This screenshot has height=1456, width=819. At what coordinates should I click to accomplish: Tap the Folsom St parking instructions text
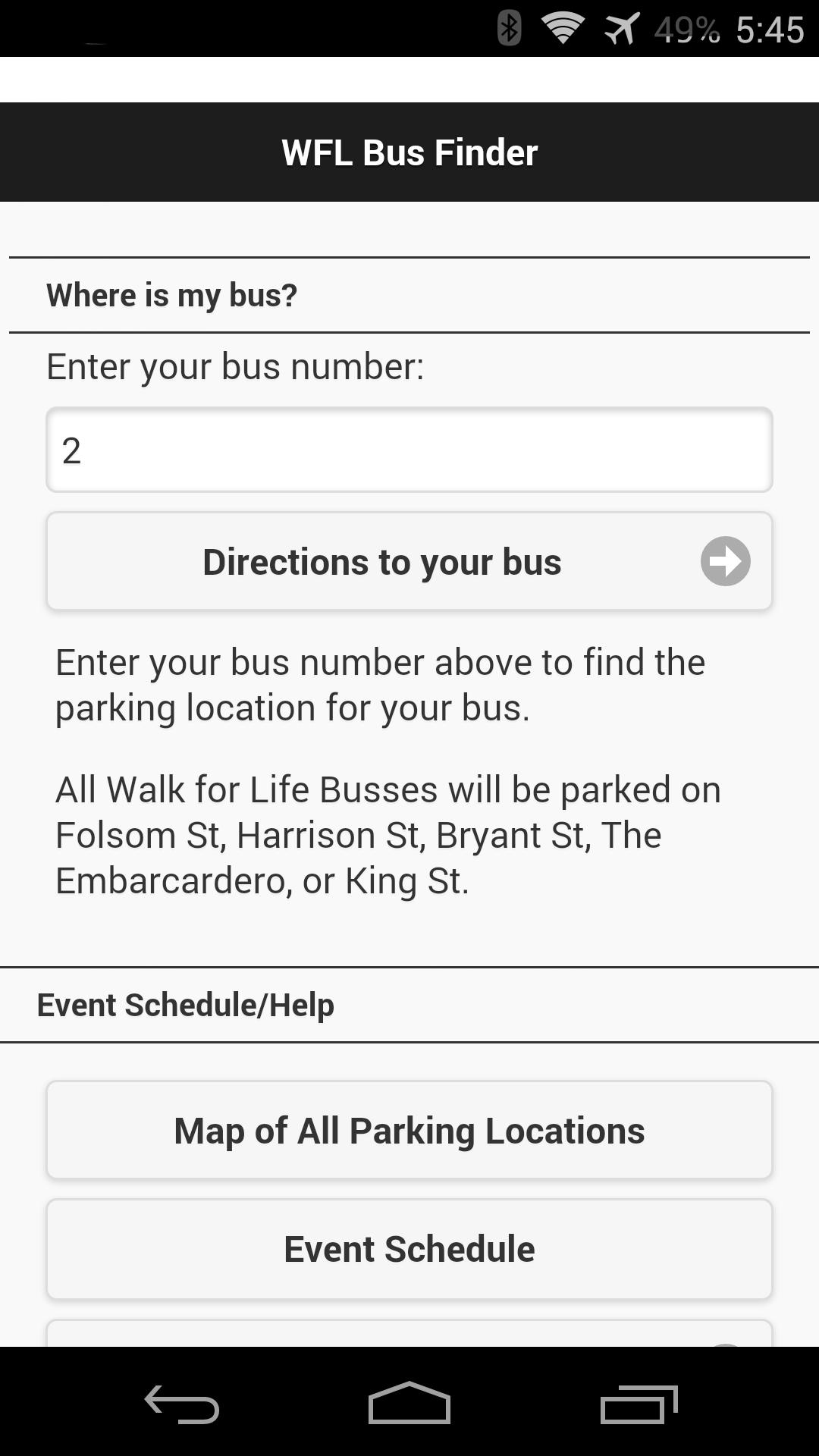[x=388, y=834]
